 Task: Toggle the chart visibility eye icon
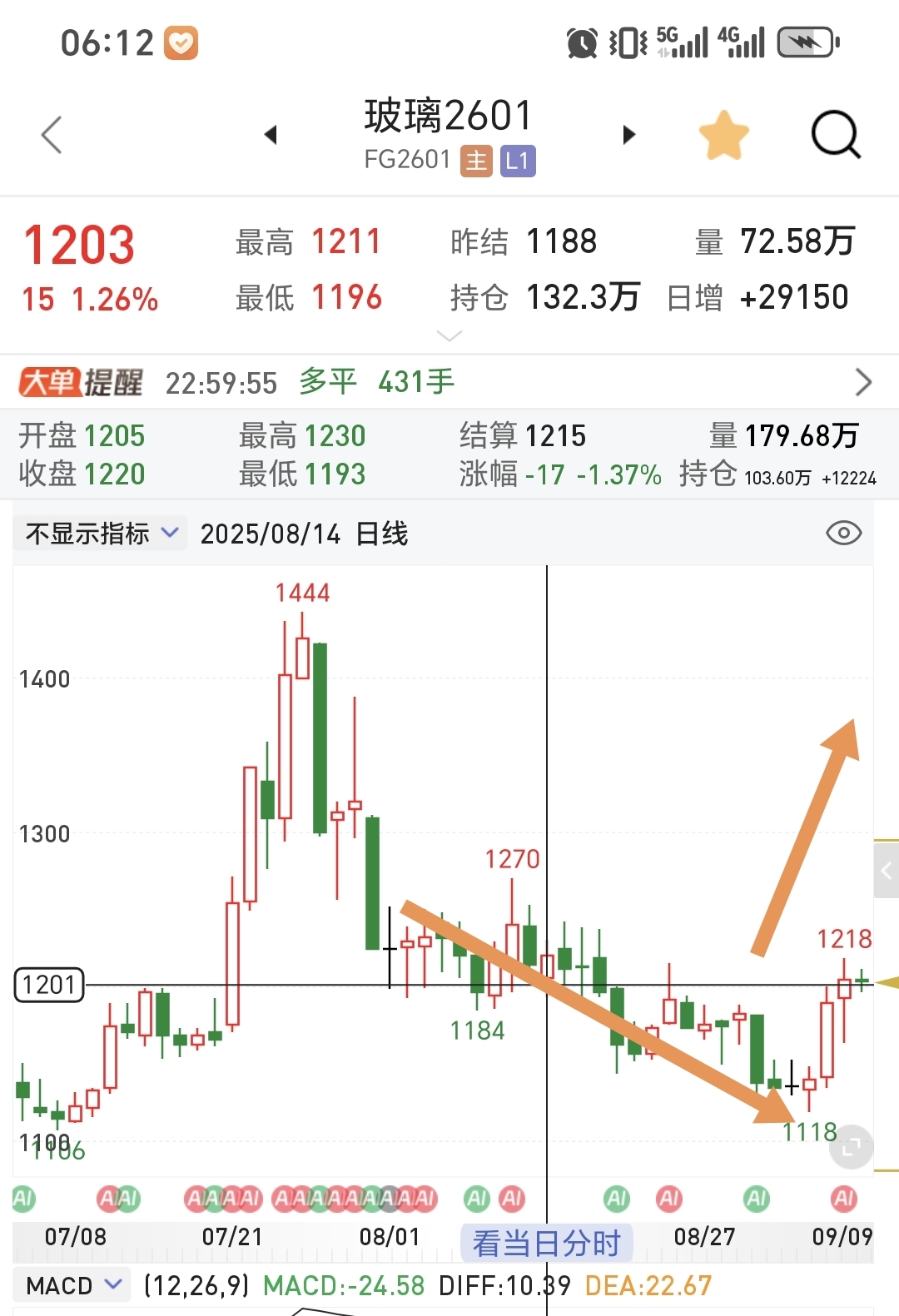843,533
